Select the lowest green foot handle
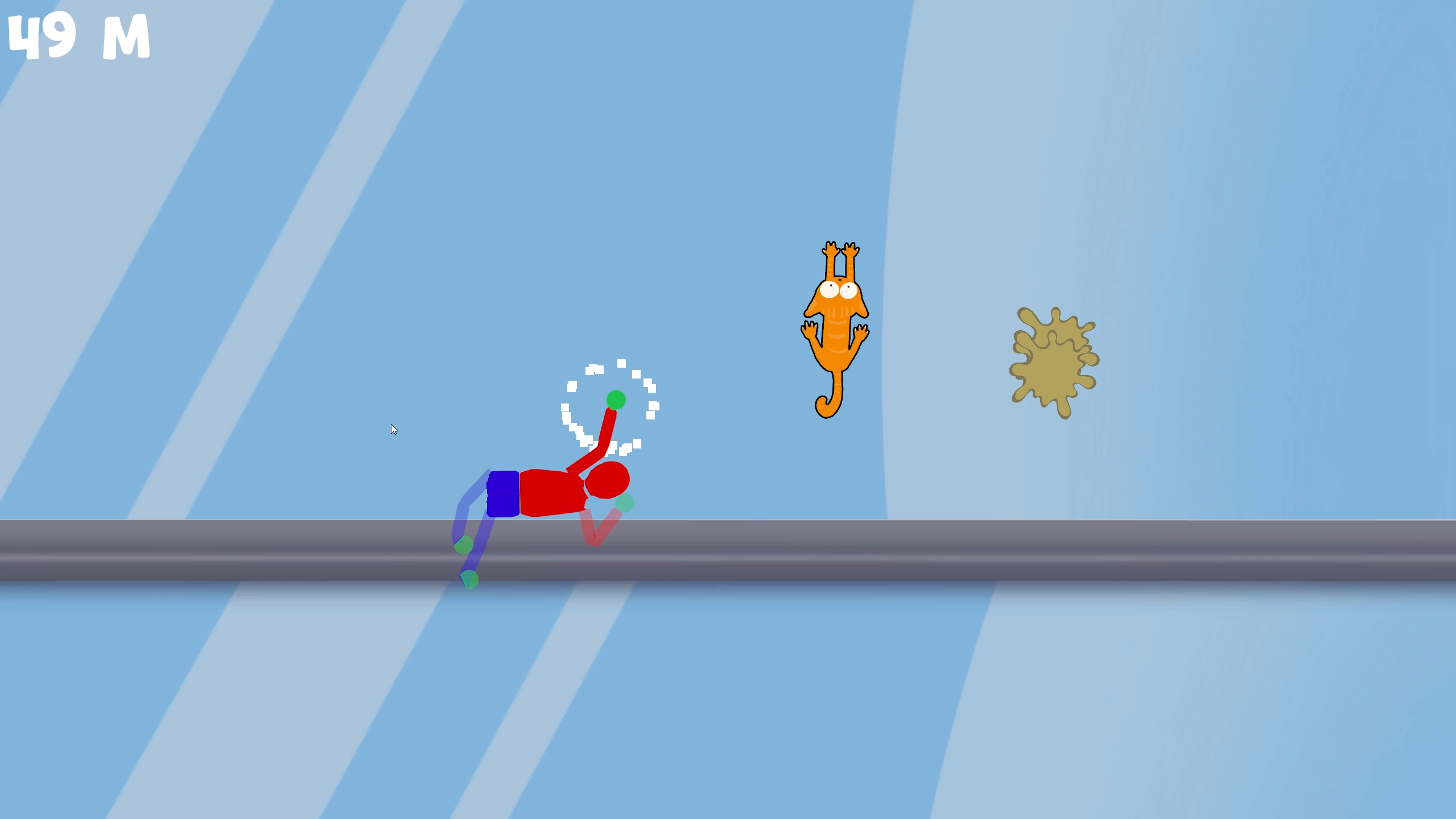Image resolution: width=1456 pixels, height=819 pixels. tap(469, 579)
